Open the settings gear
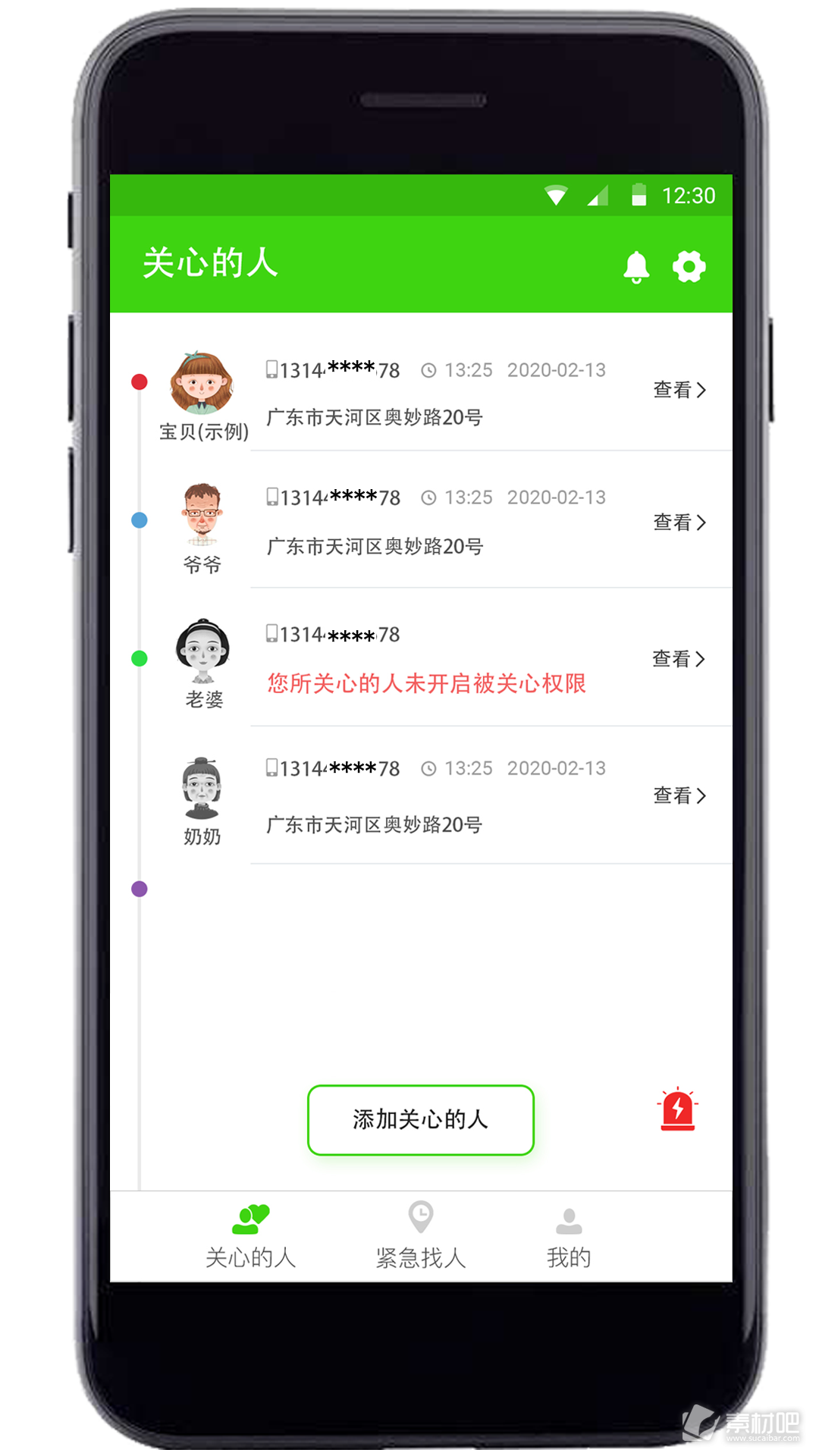This screenshot has height=1456, width=819. (689, 267)
